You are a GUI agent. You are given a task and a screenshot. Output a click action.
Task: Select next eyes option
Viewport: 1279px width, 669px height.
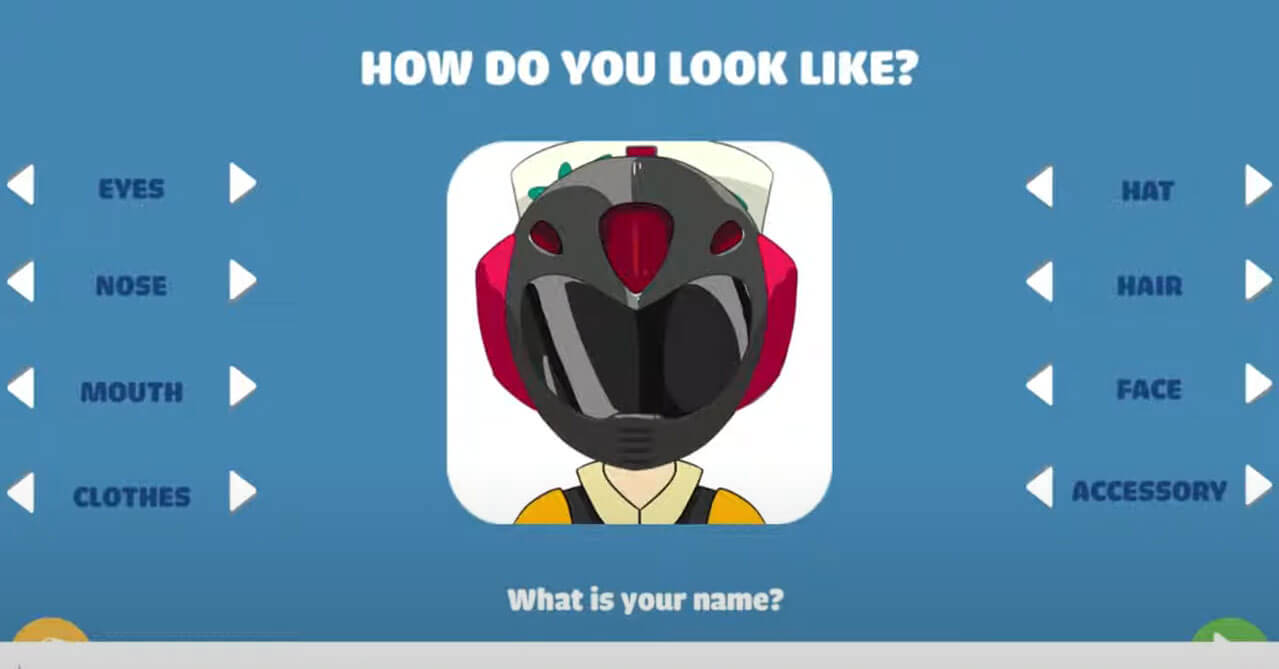[x=242, y=183]
